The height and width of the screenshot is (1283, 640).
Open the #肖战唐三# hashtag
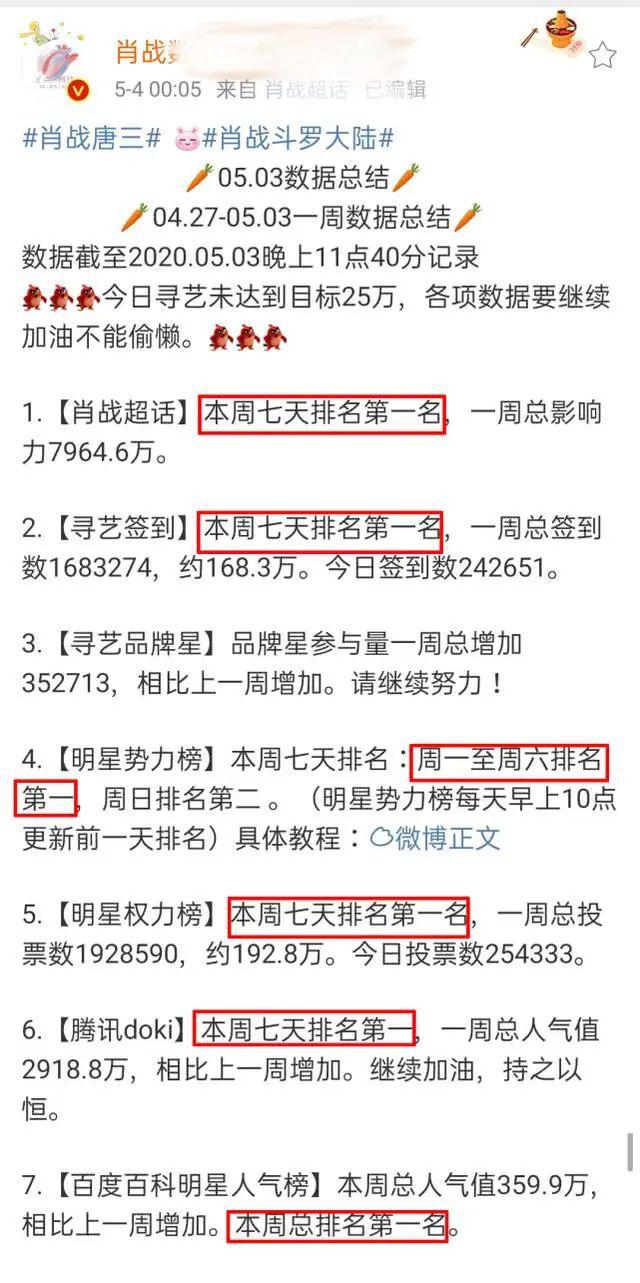[x=91, y=139]
